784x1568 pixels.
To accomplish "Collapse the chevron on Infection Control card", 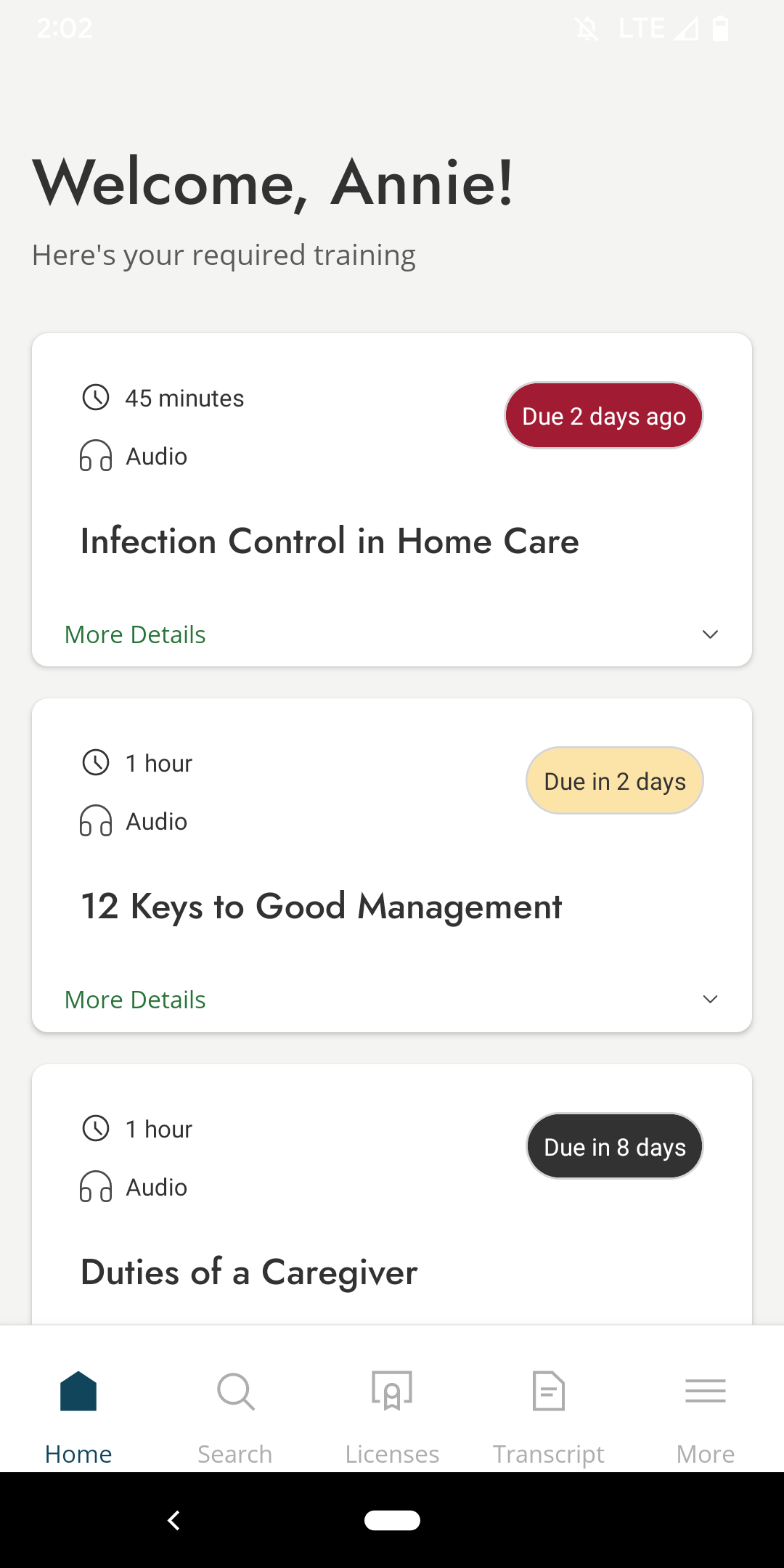I will tap(710, 634).
